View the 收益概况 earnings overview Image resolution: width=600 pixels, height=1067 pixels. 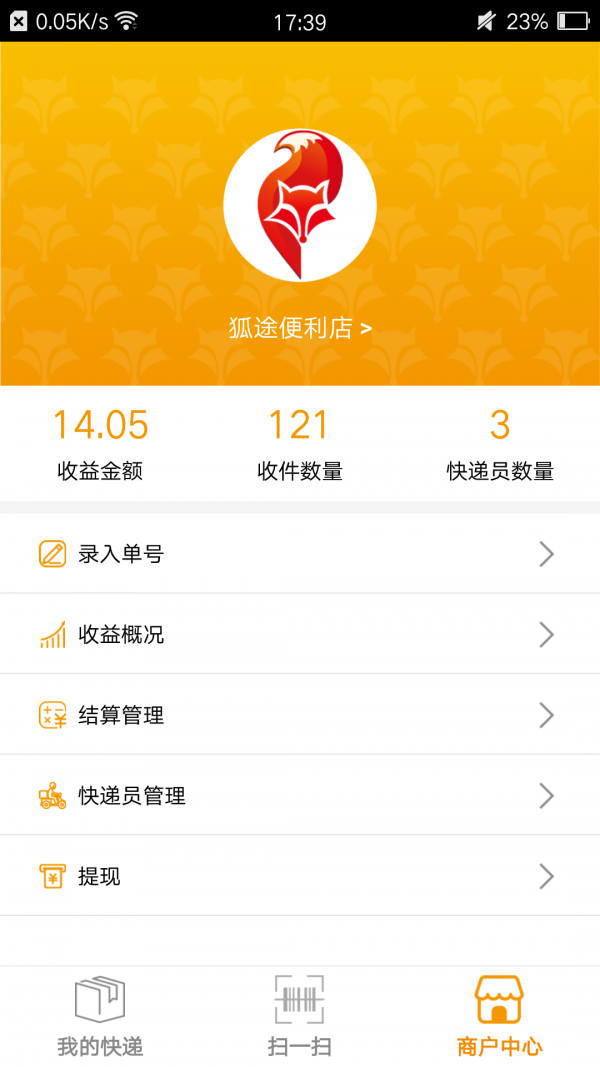pos(299,635)
